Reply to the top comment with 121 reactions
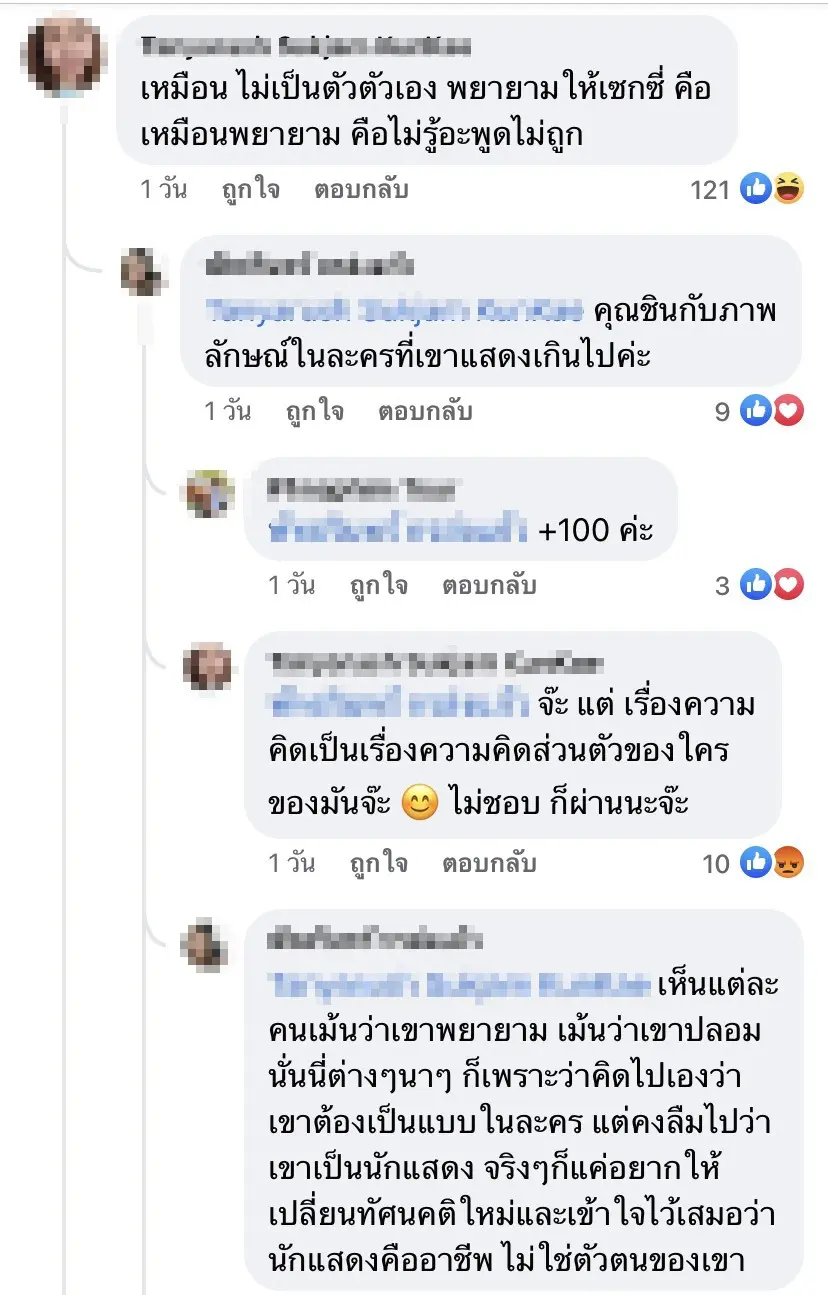This screenshot has width=828, height=1295. pos(361,189)
